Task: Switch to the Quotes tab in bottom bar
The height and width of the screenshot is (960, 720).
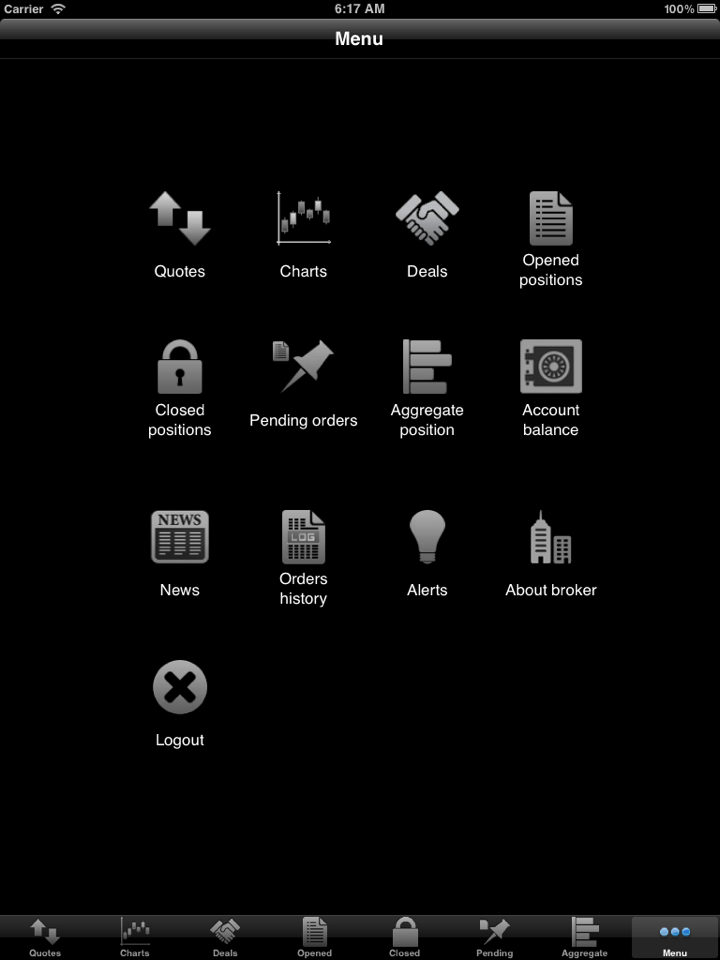Action: (45, 938)
